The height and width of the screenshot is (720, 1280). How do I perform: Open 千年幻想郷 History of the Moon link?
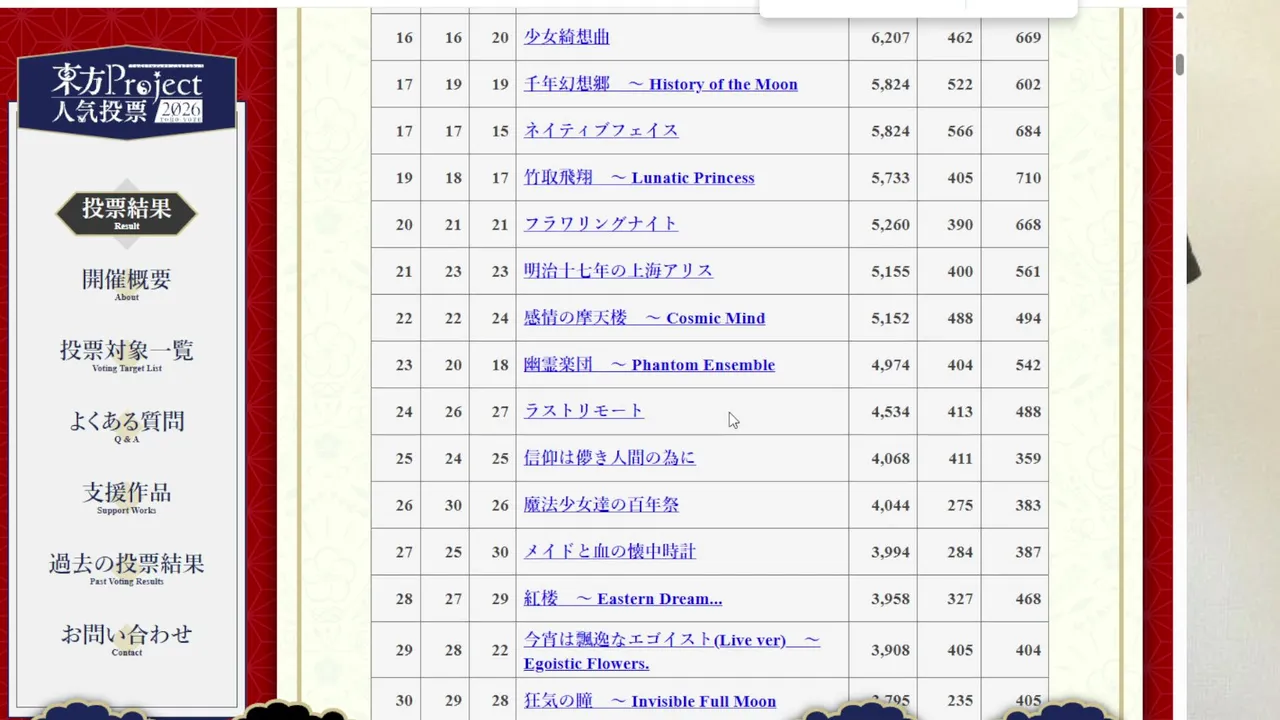[660, 84]
